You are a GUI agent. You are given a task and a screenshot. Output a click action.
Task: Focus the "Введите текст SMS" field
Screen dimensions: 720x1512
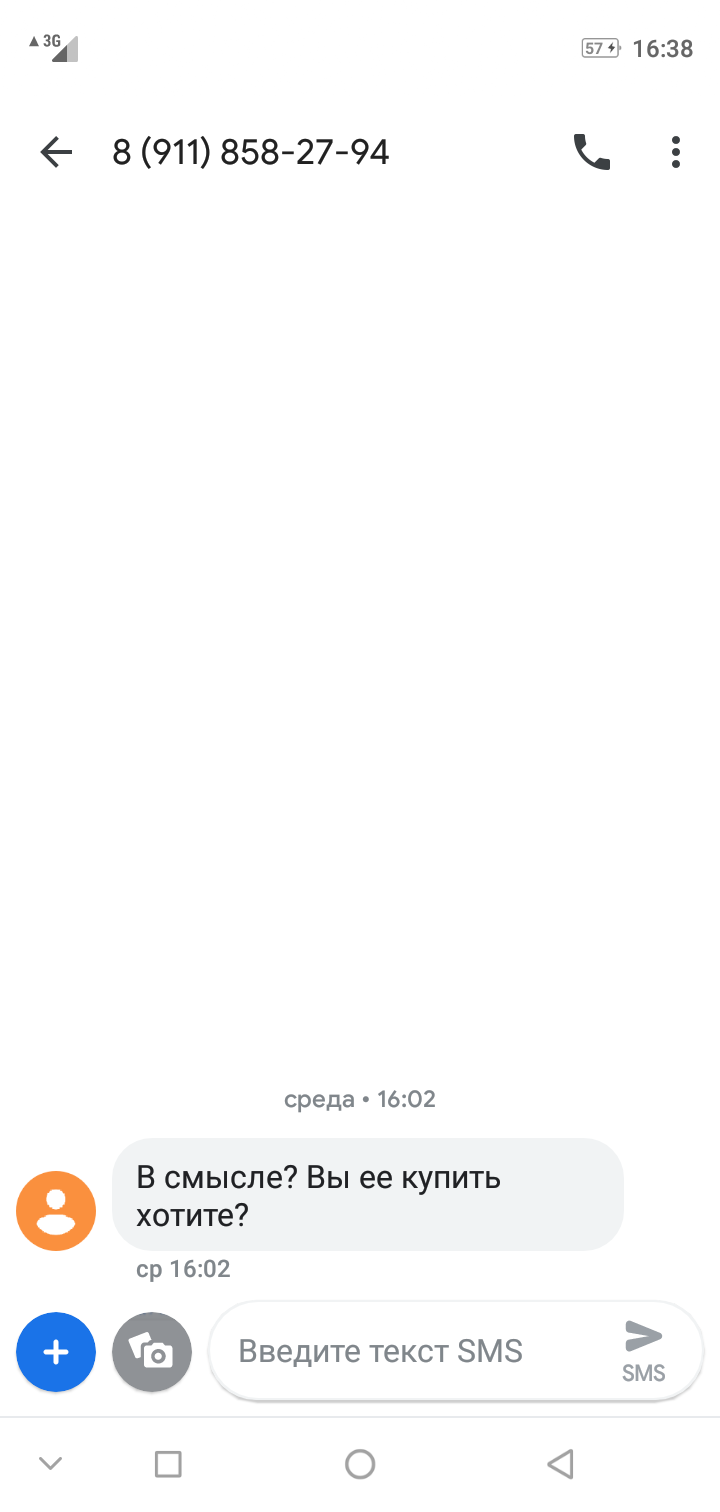click(400, 1352)
